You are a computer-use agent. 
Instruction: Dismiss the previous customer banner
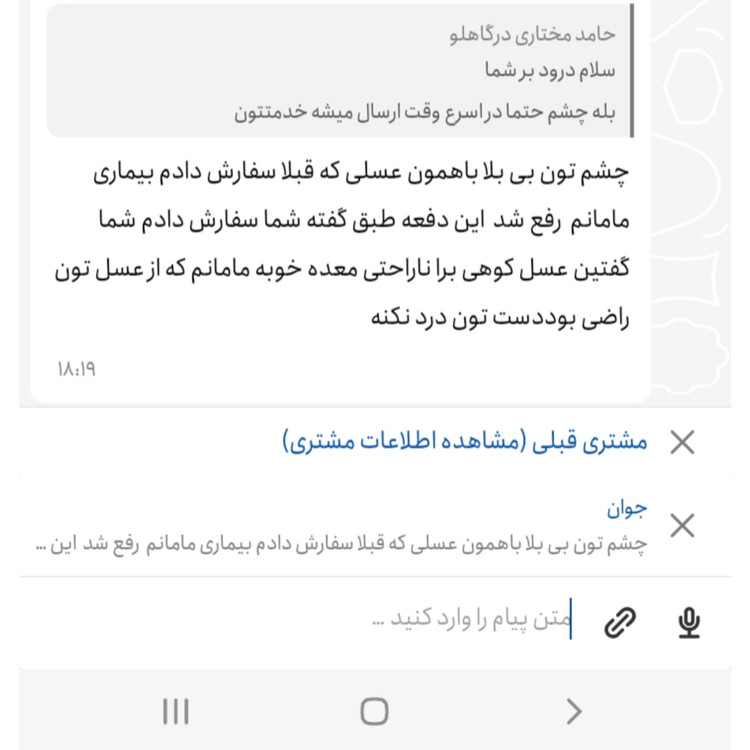683,441
